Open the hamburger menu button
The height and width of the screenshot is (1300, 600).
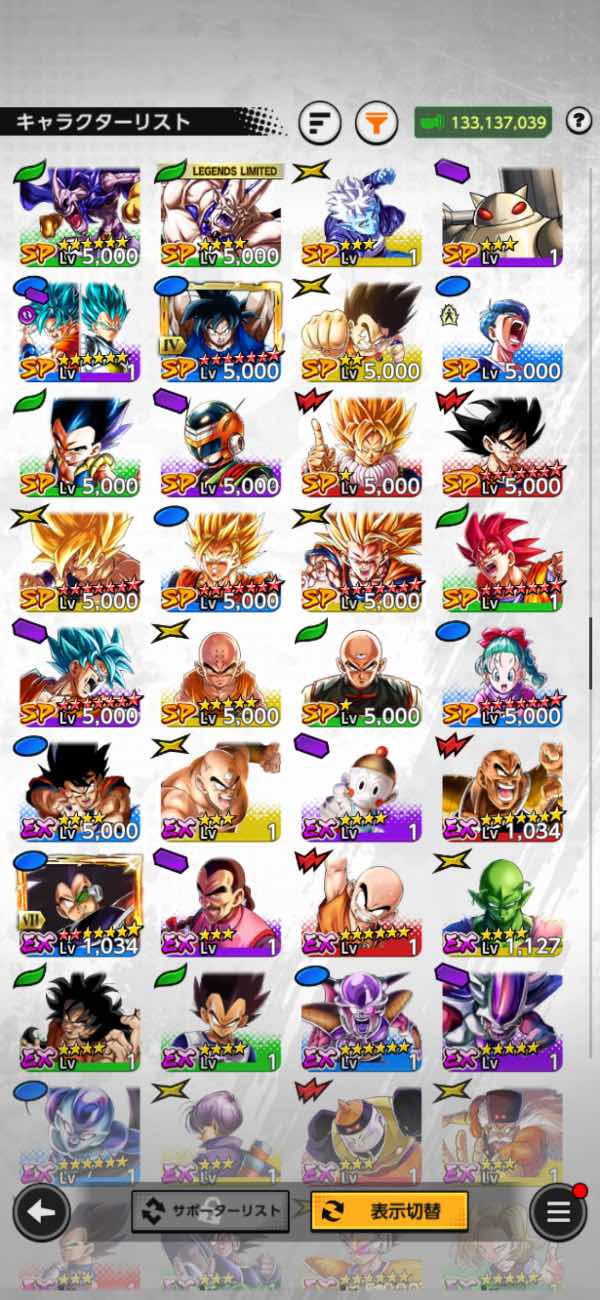click(x=558, y=1212)
